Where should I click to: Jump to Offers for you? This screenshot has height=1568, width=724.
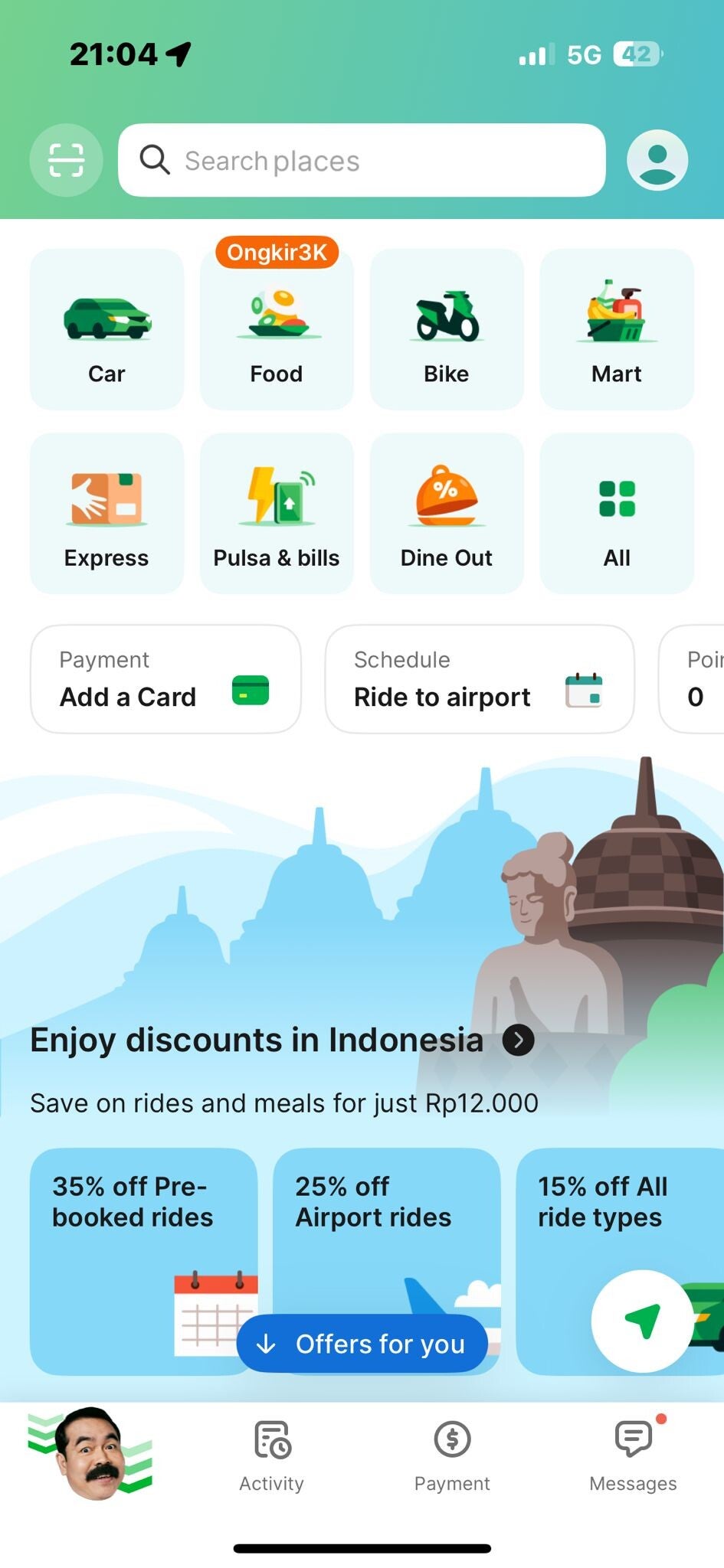(362, 1344)
